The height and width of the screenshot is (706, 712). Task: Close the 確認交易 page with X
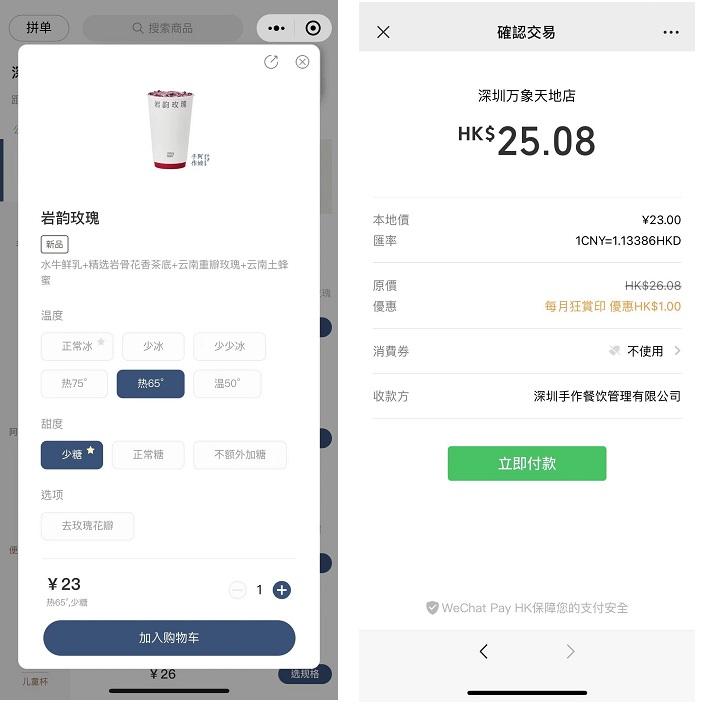point(383,32)
